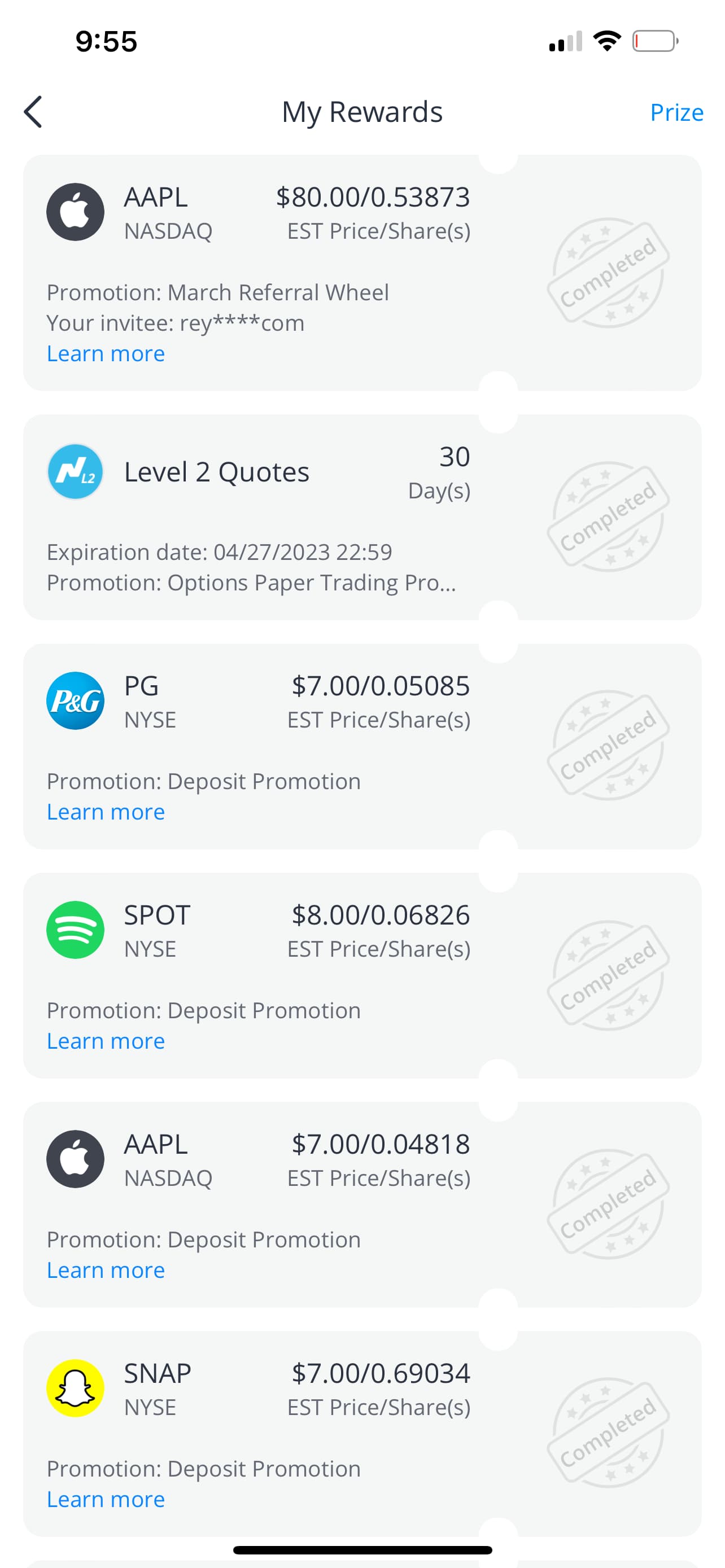Screen dimensions: 725x1568
Task: Open Learn more for the PG reward
Action: (x=106, y=812)
